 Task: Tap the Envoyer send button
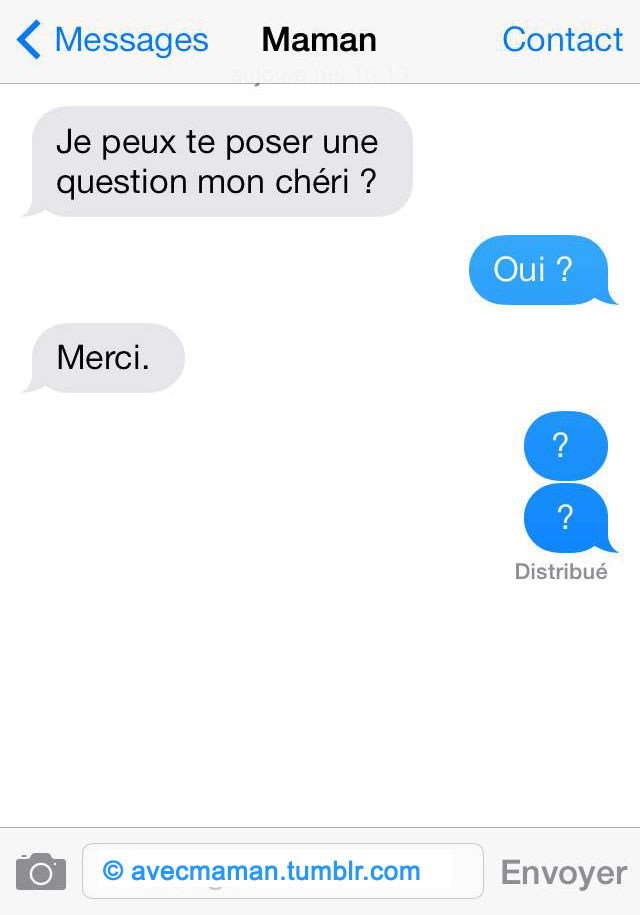pos(563,872)
